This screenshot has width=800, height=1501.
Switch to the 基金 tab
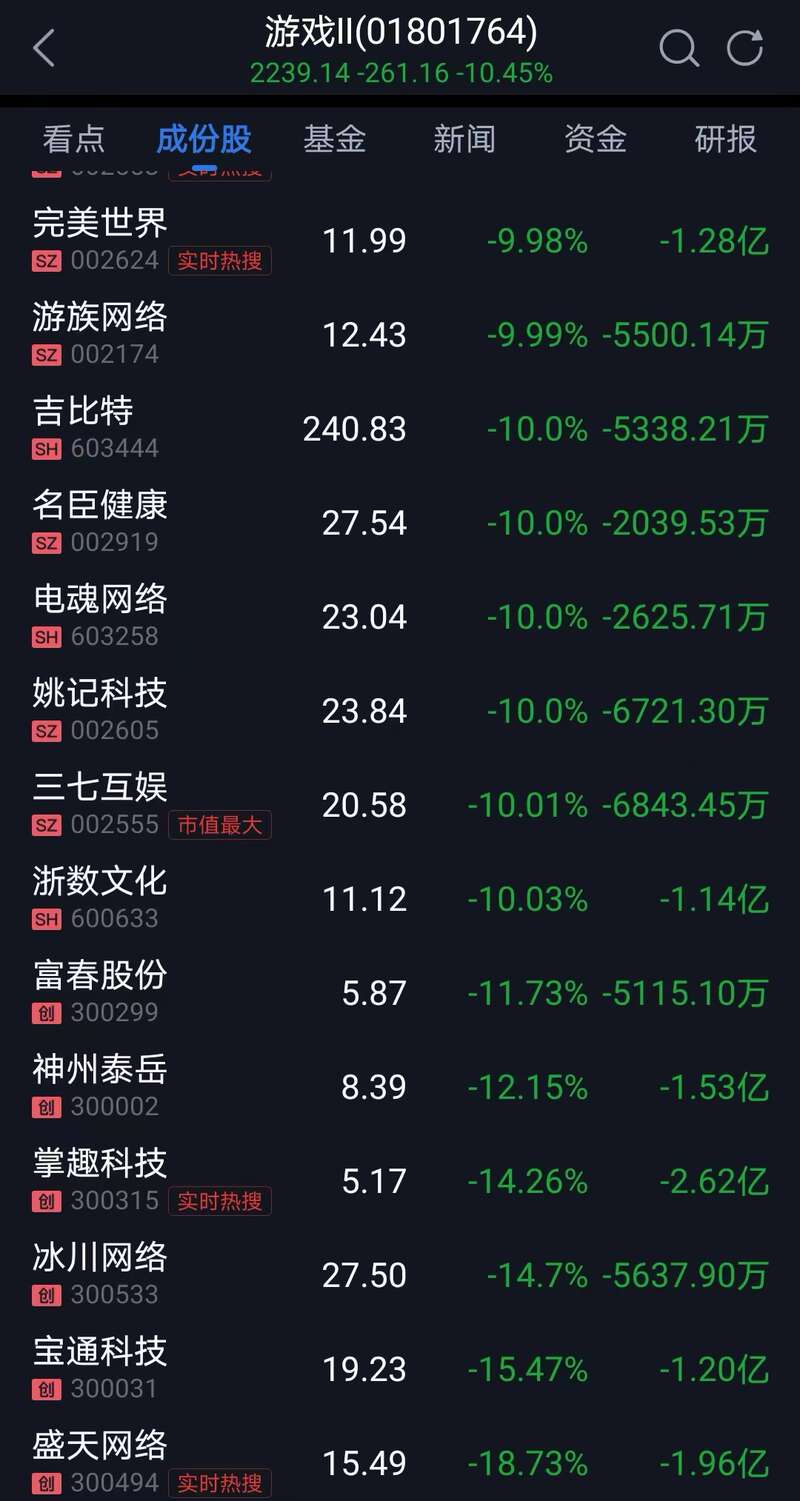(335, 139)
